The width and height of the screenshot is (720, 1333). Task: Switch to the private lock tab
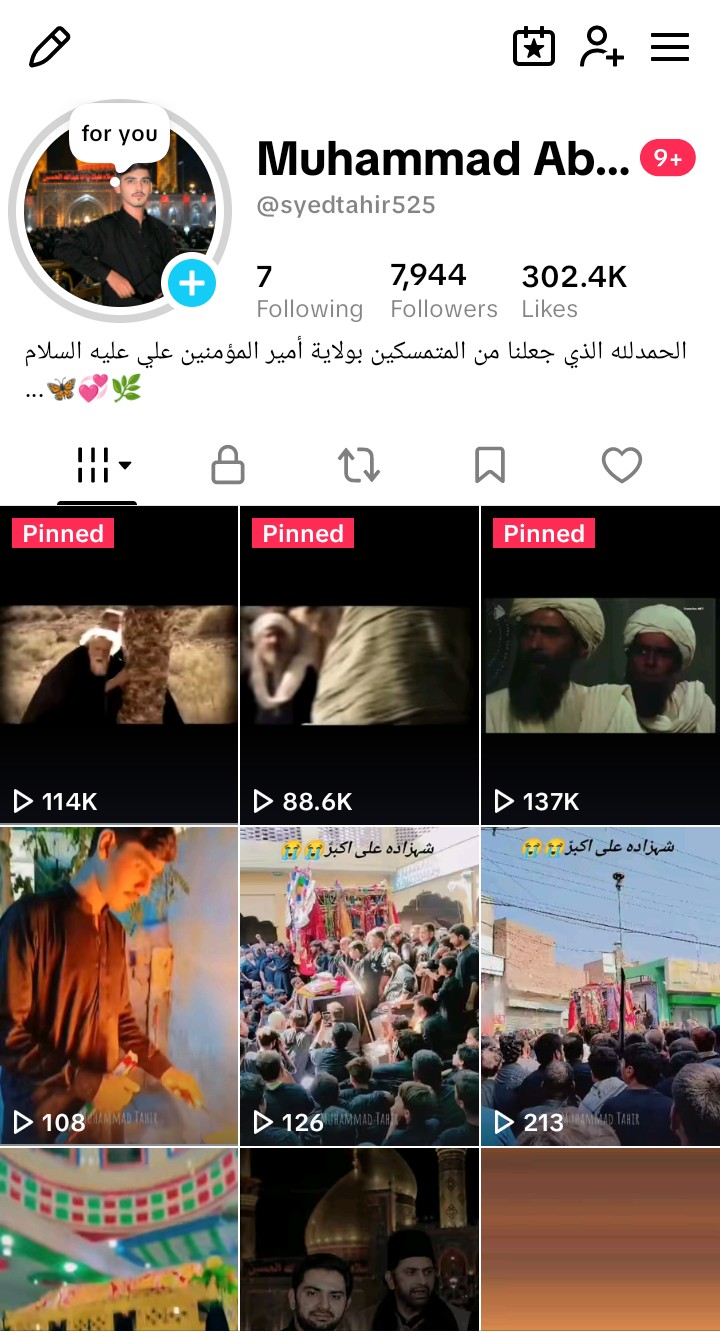[228, 465]
